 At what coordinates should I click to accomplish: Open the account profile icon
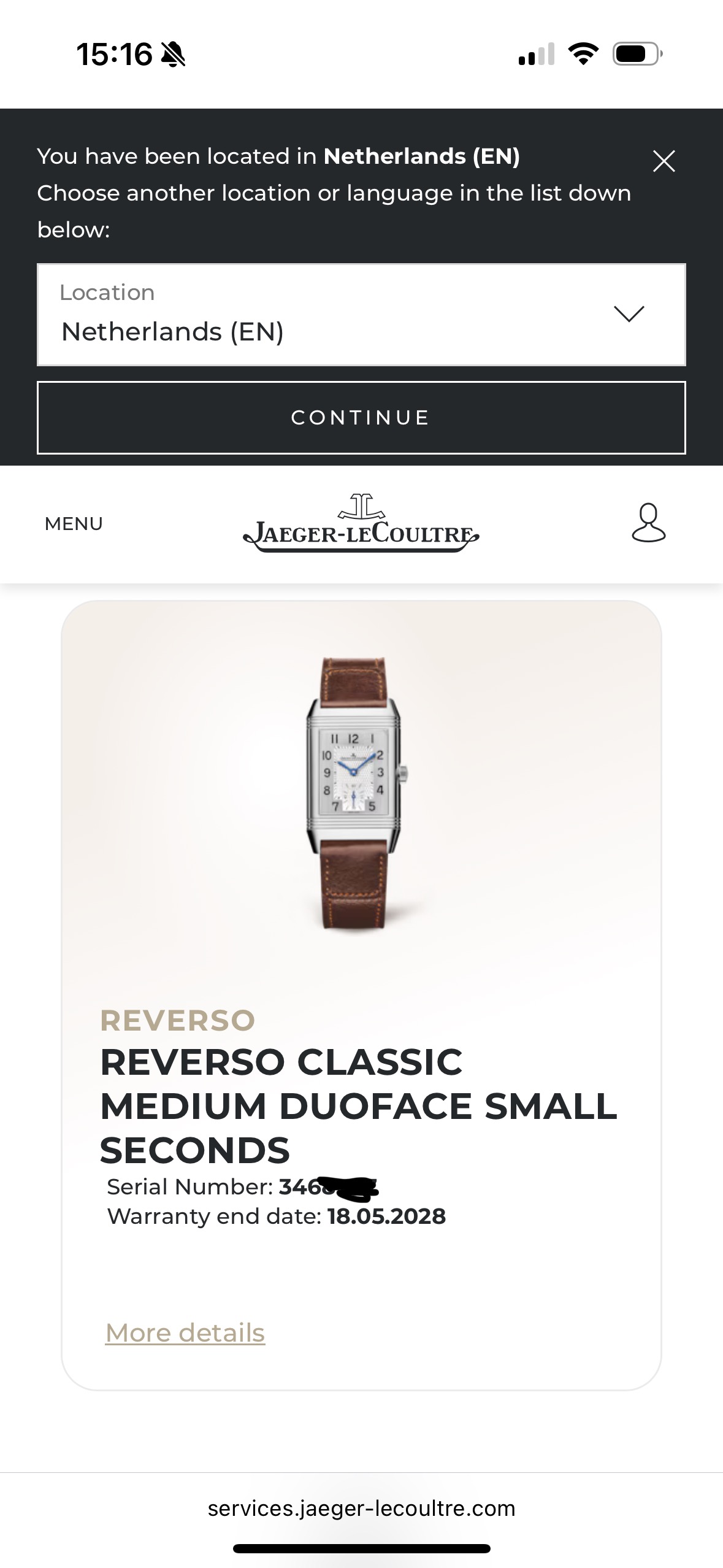pyautogui.click(x=648, y=523)
